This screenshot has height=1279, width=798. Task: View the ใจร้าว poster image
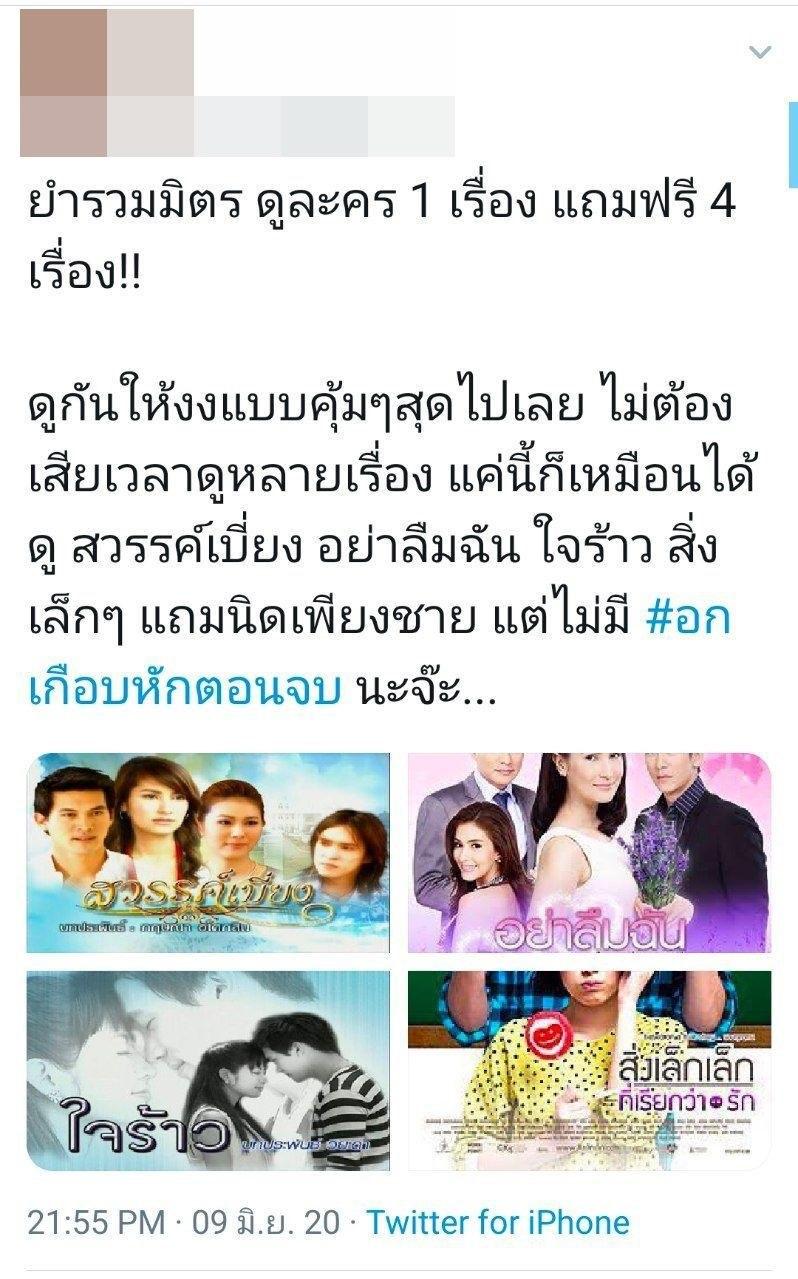click(208, 1070)
